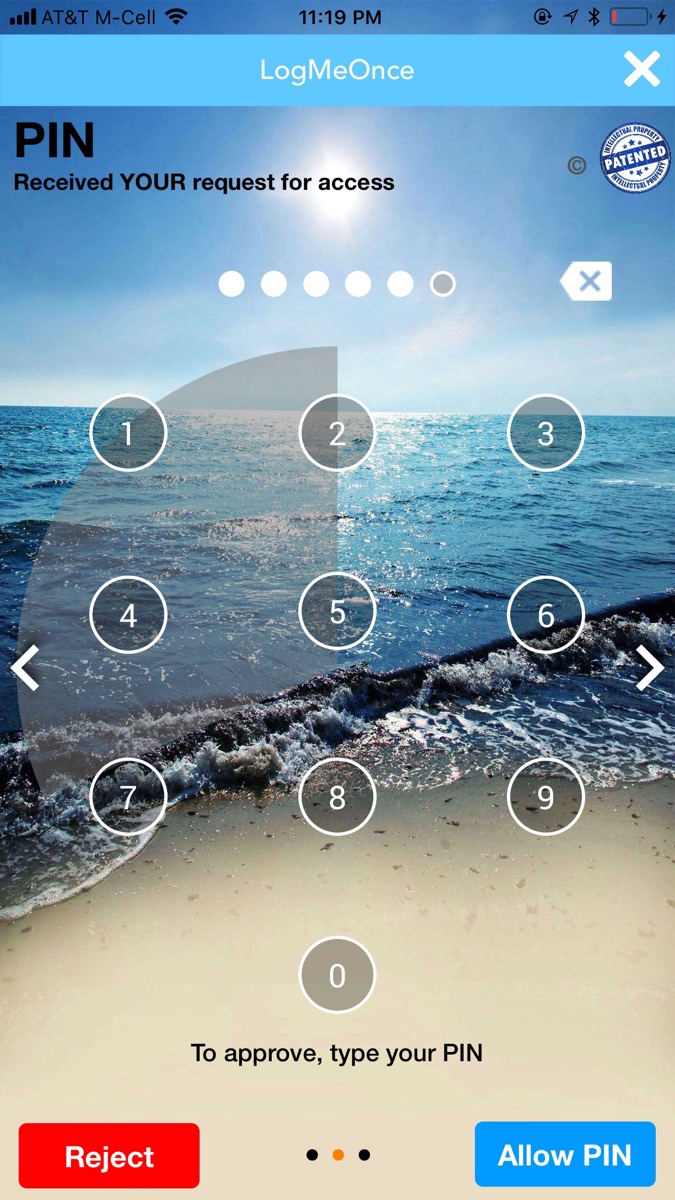Enter digit 0 on the keypad
The width and height of the screenshot is (675, 1200).
pyautogui.click(x=337, y=975)
